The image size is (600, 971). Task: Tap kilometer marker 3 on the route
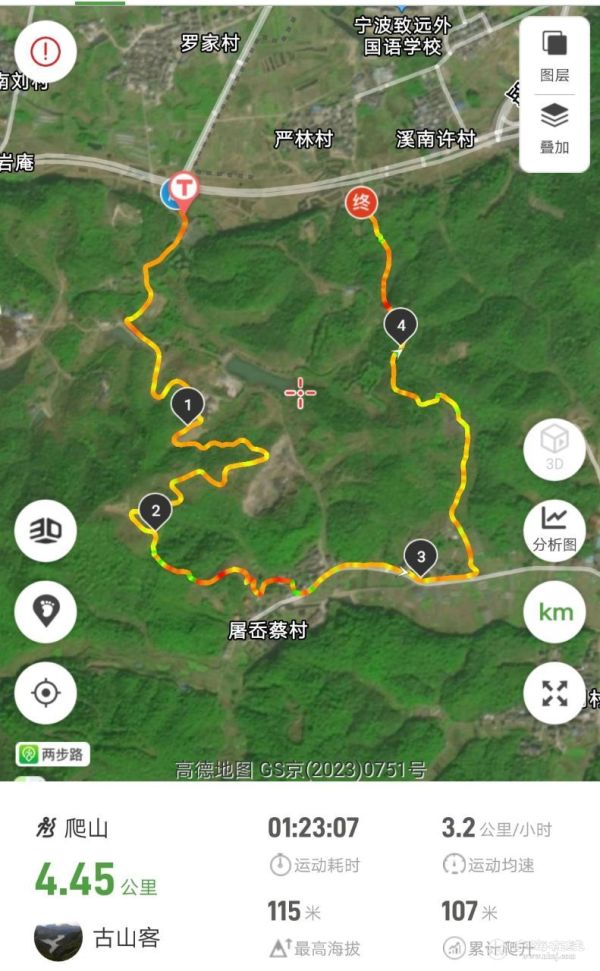coord(420,556)
